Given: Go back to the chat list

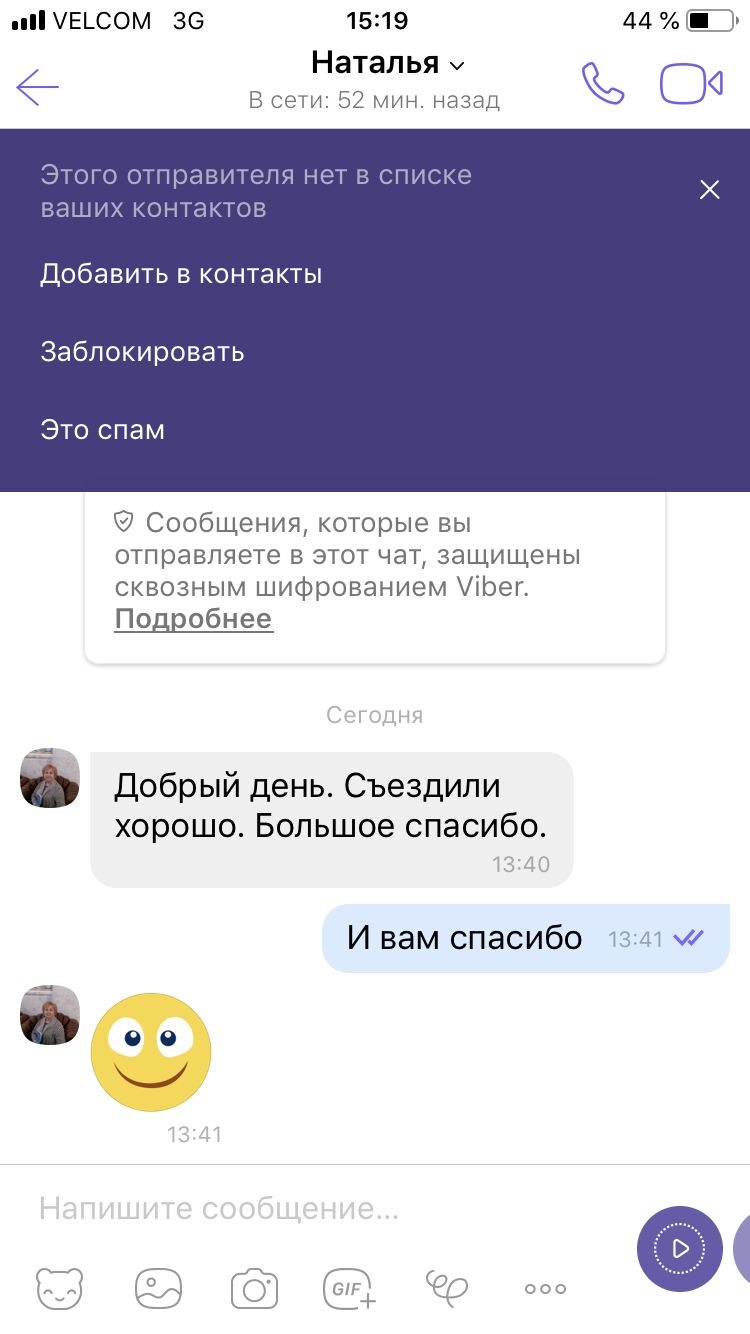Looking at the screenshot, I should pos(38,87).
